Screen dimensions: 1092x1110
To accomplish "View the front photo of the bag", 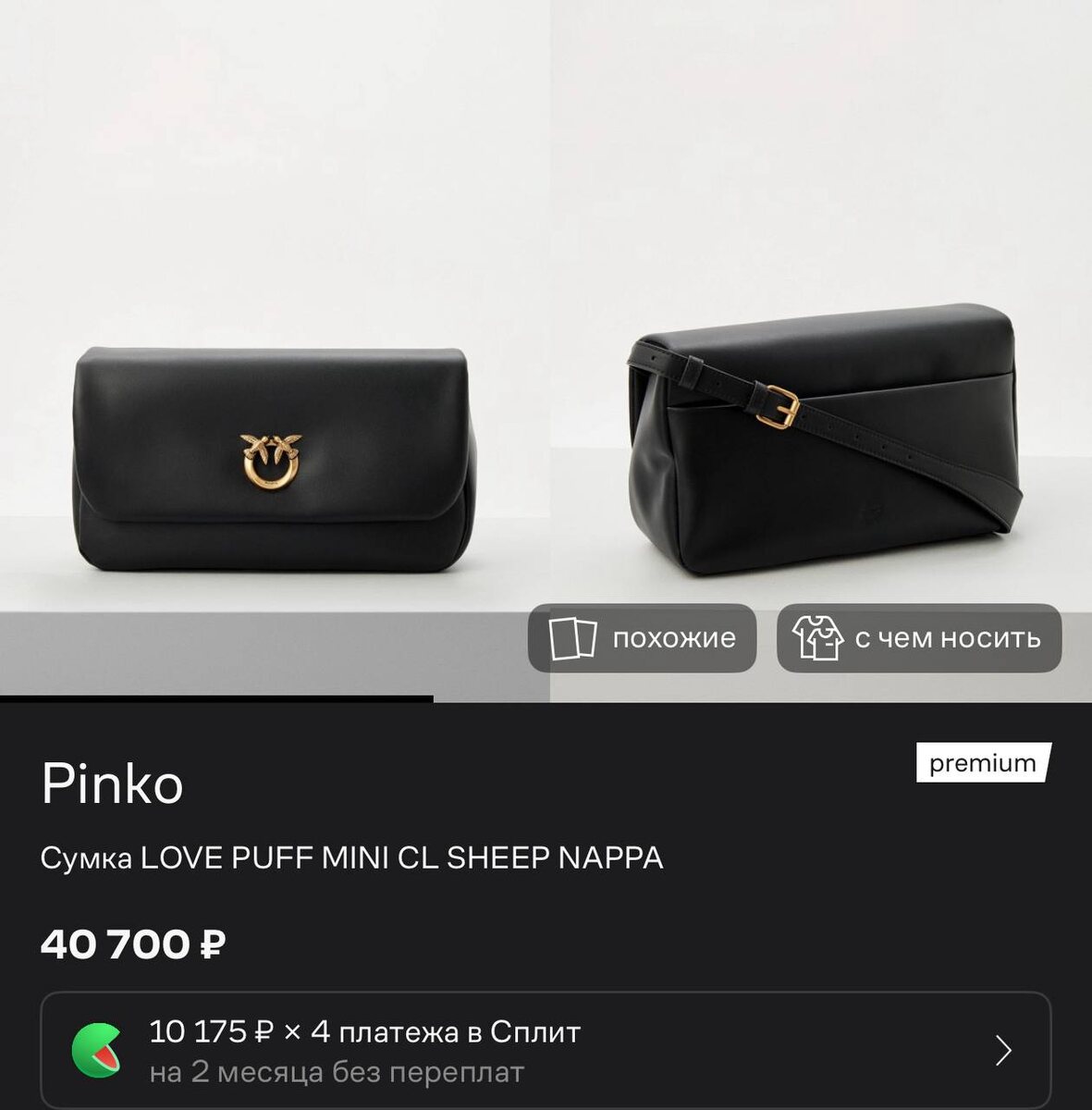I will coord(274,351).
